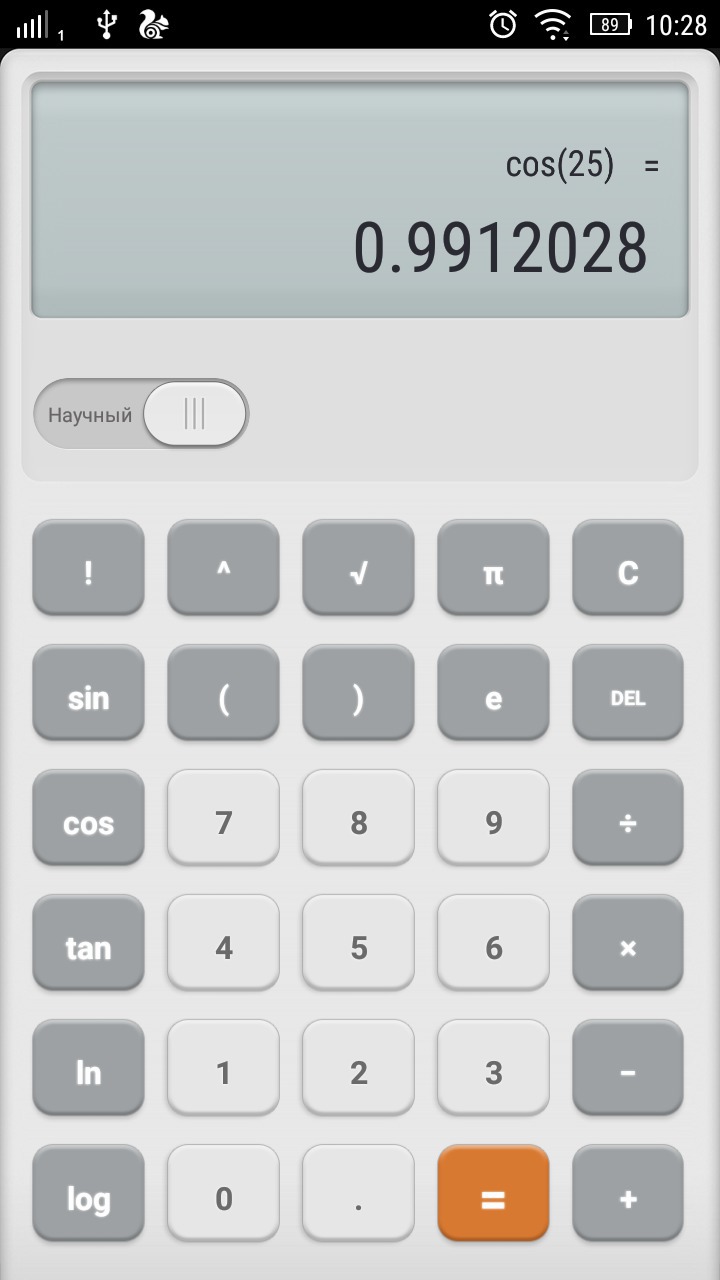
Task: Tap the factorial (!) button
Action: [x=88, y=572]
